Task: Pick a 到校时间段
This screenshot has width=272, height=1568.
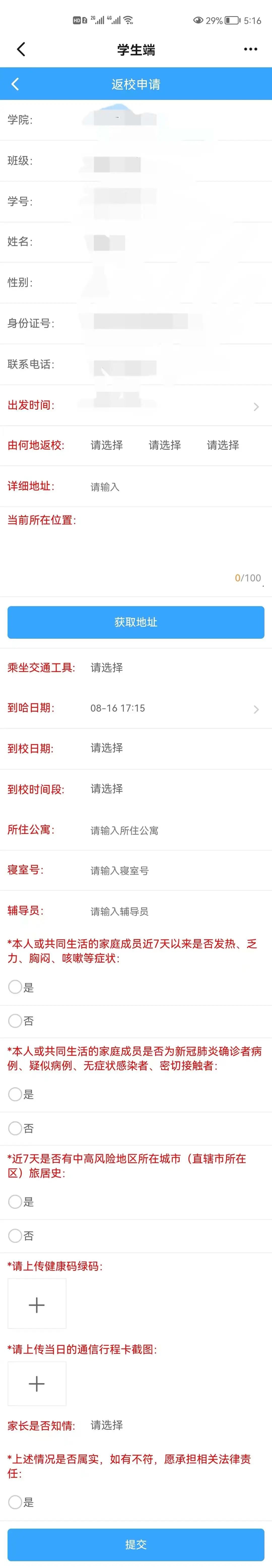Action: click(x=107, y=789)
